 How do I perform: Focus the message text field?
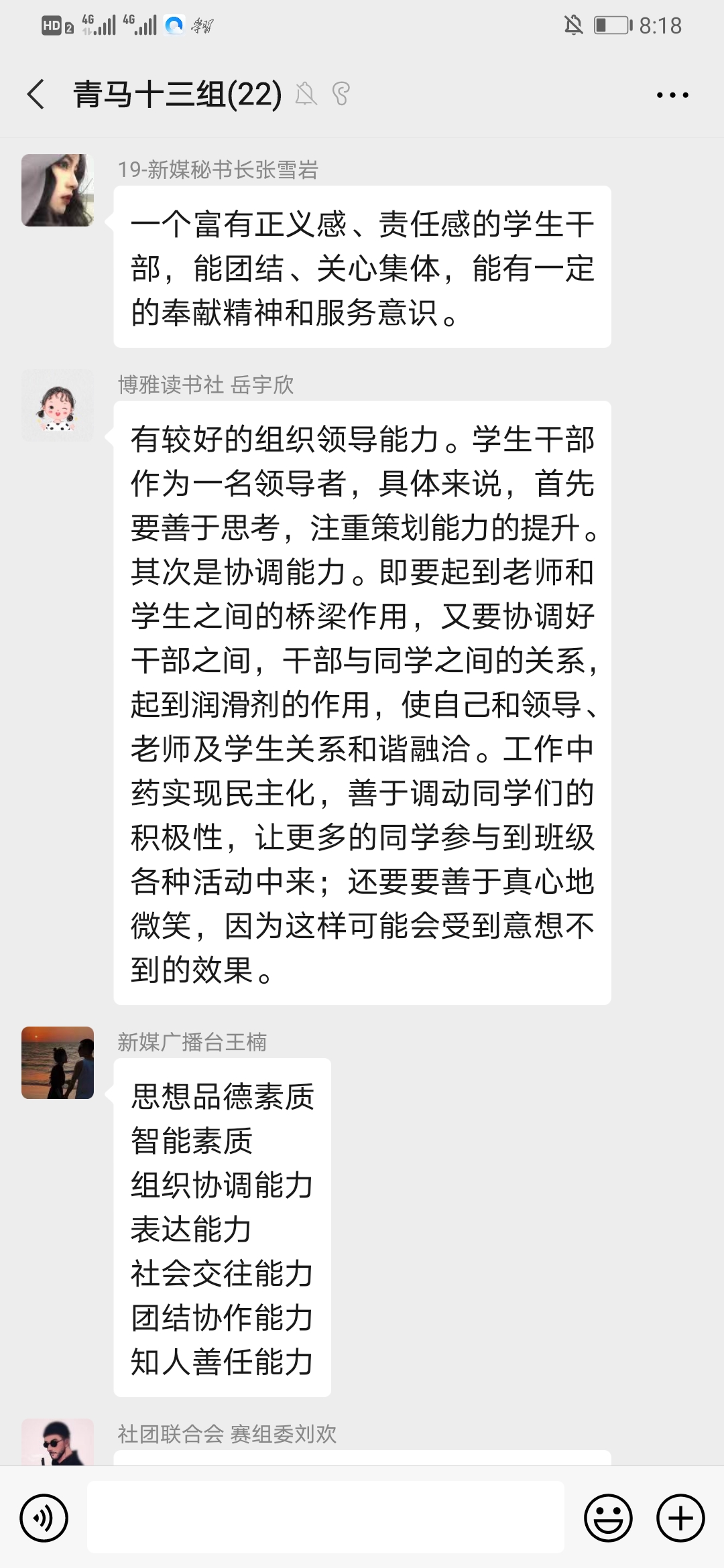tap(325, 1518)
